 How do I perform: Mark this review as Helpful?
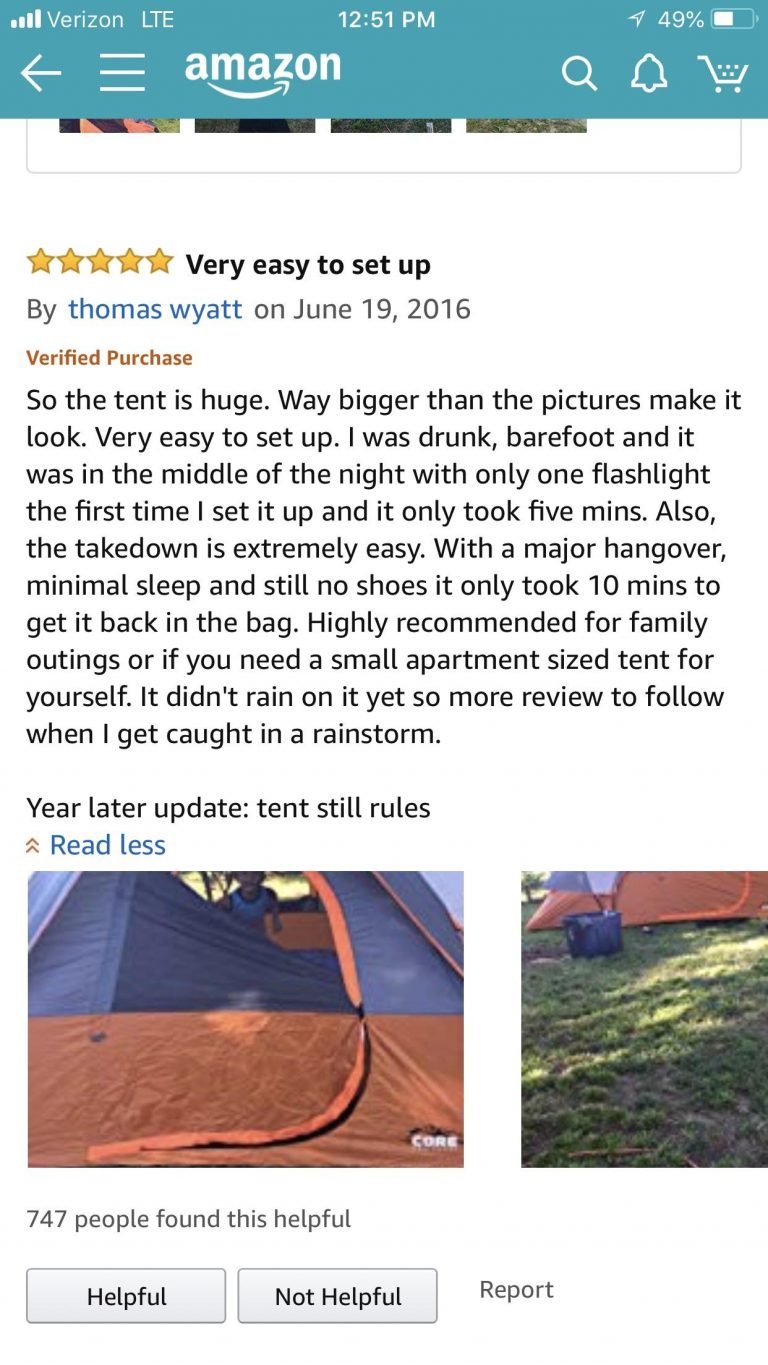[126, 1296]
